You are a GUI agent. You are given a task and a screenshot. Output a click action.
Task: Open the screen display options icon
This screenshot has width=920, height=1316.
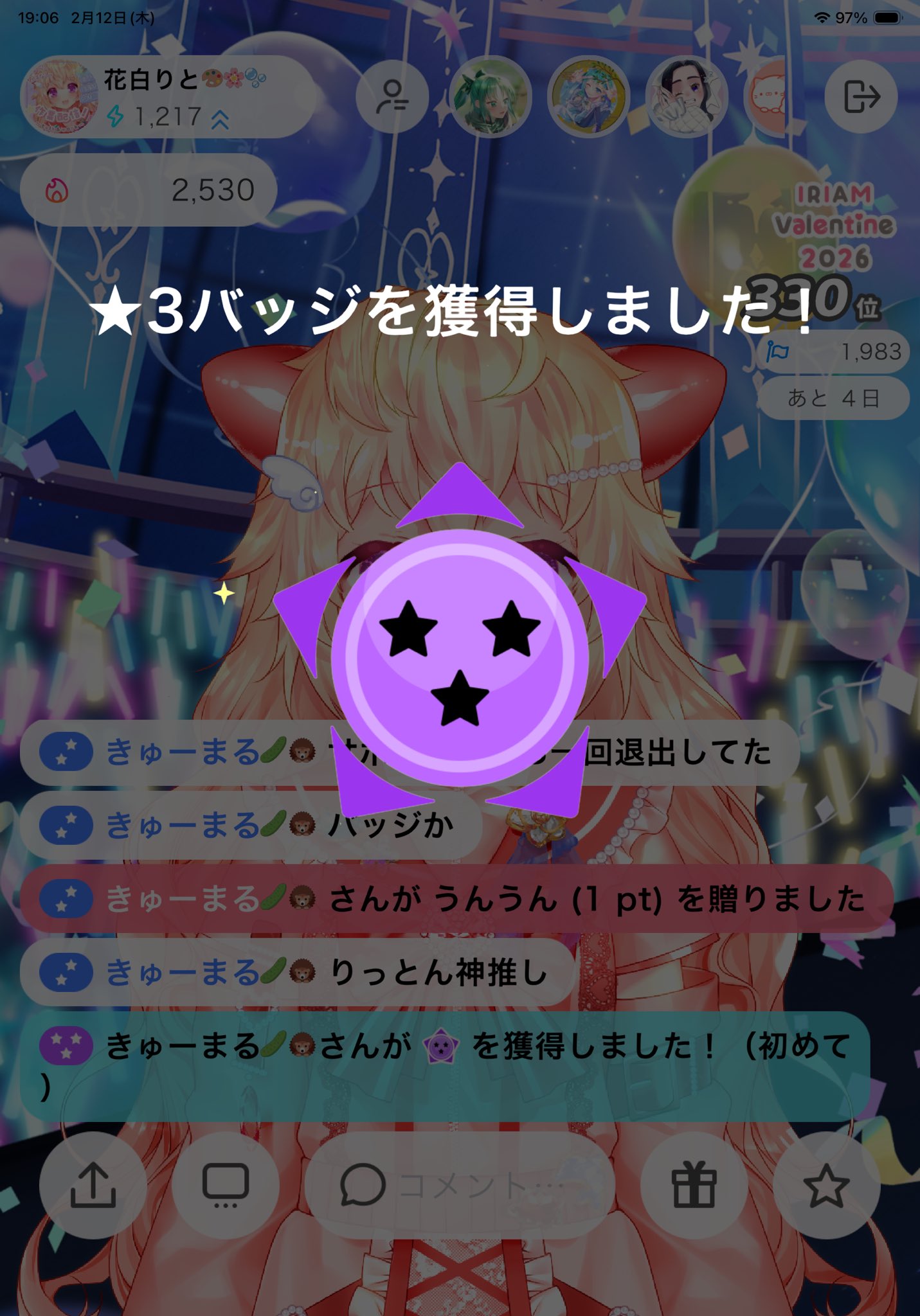[226, 1186]
